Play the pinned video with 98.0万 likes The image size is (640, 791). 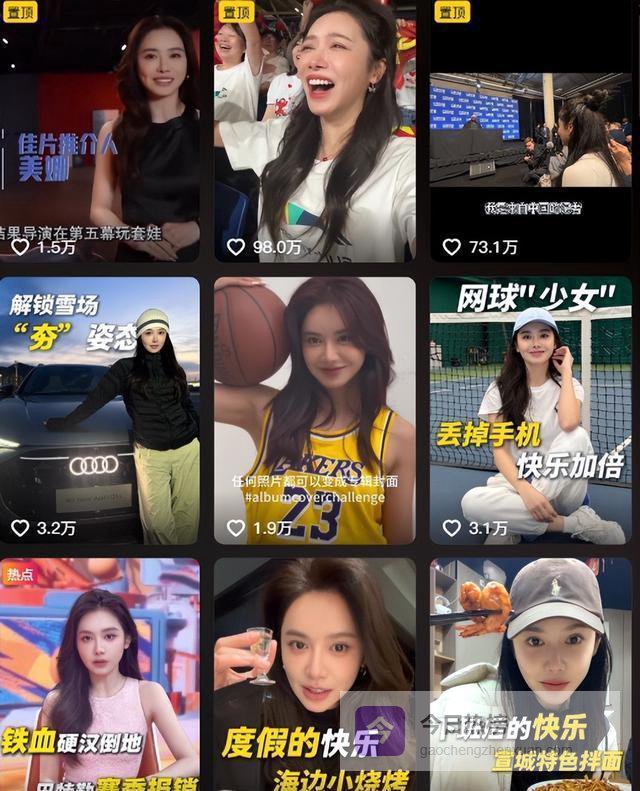pyautogui.click(x=315, y=130)
